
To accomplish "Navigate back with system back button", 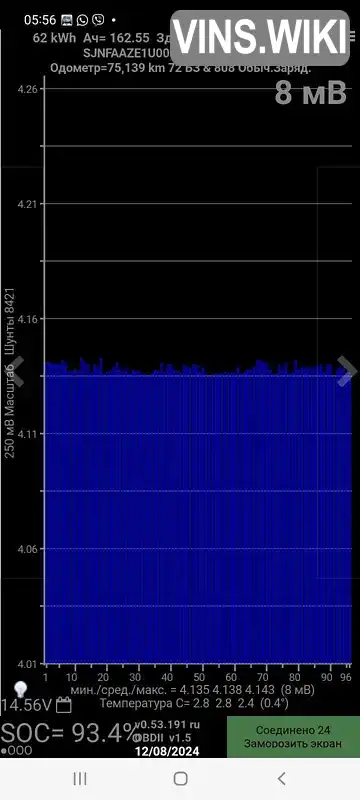I will [x=281, y=779].
